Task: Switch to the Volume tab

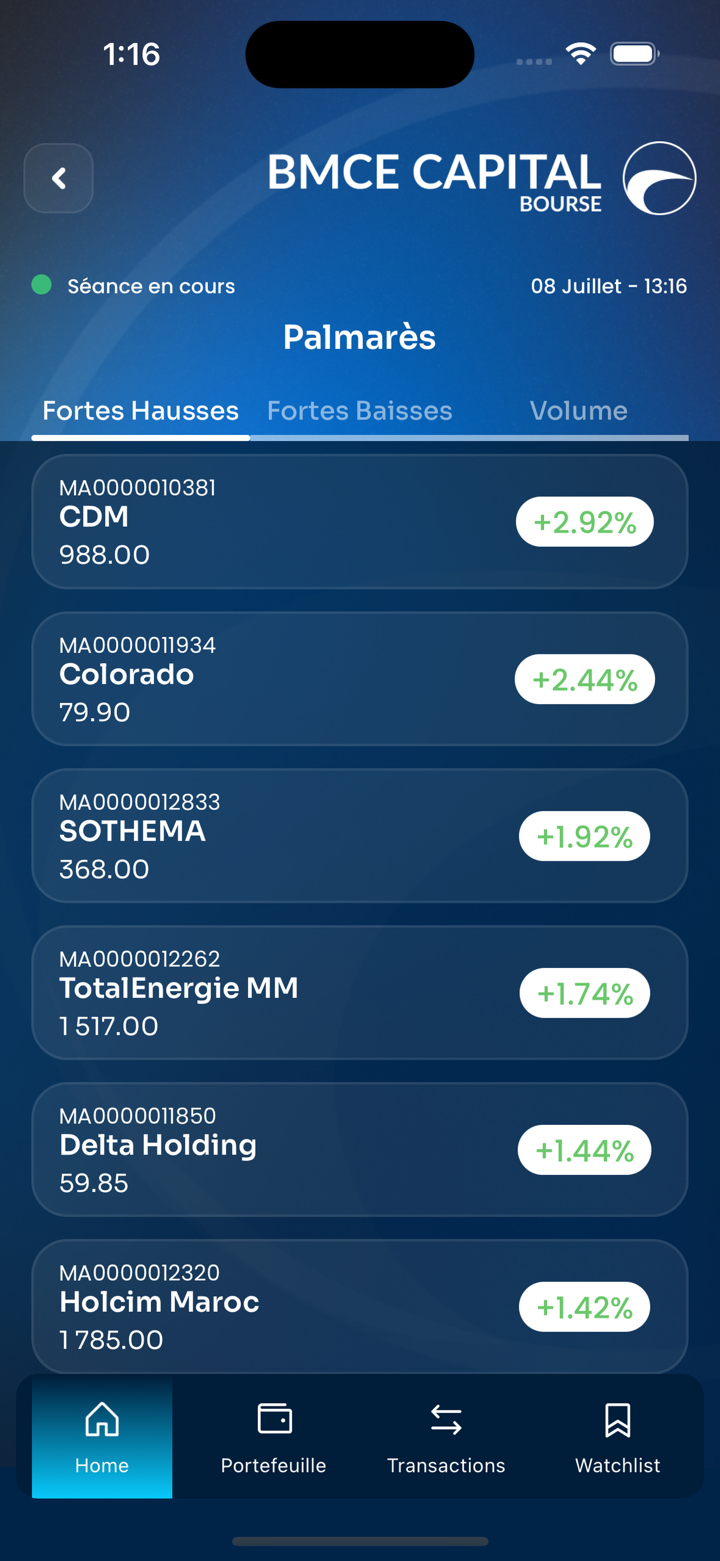Action: click(x=579, y=411)
